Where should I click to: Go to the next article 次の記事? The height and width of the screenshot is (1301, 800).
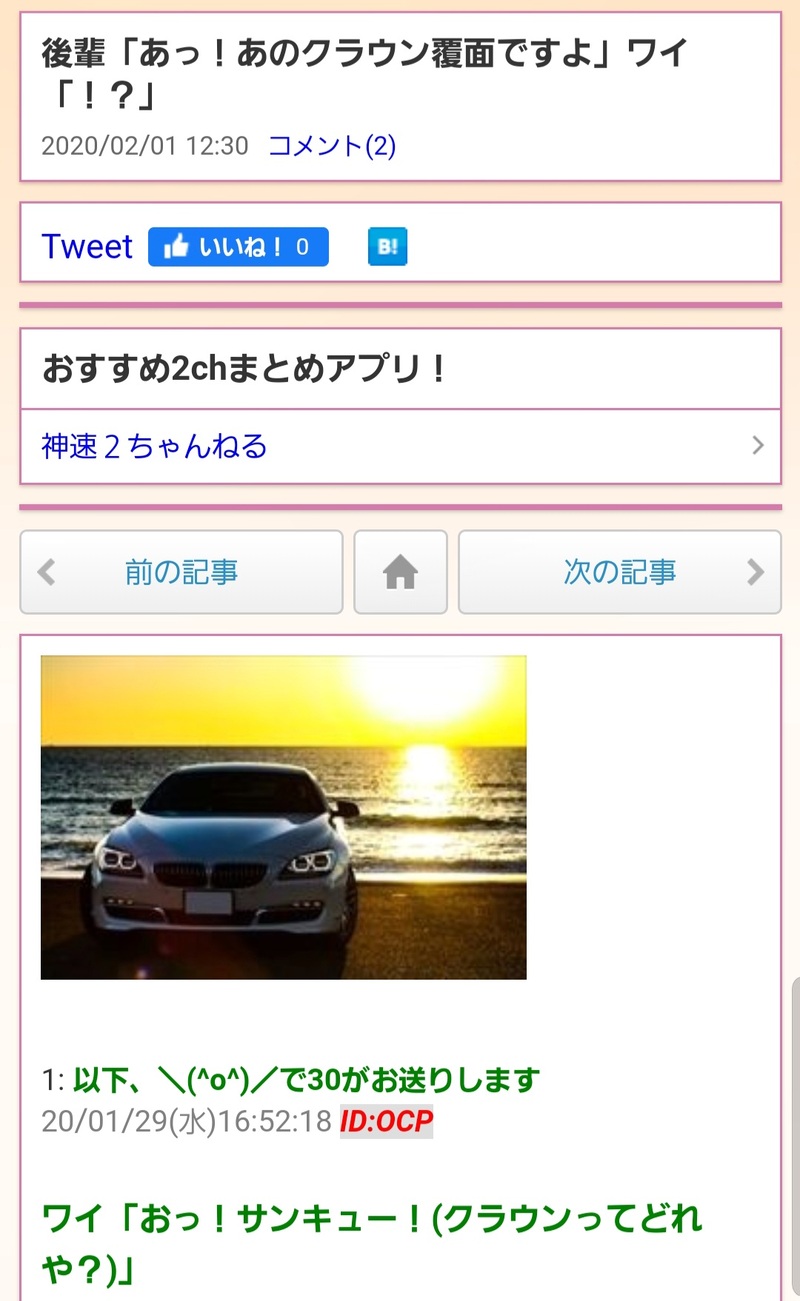click(619, 572)
